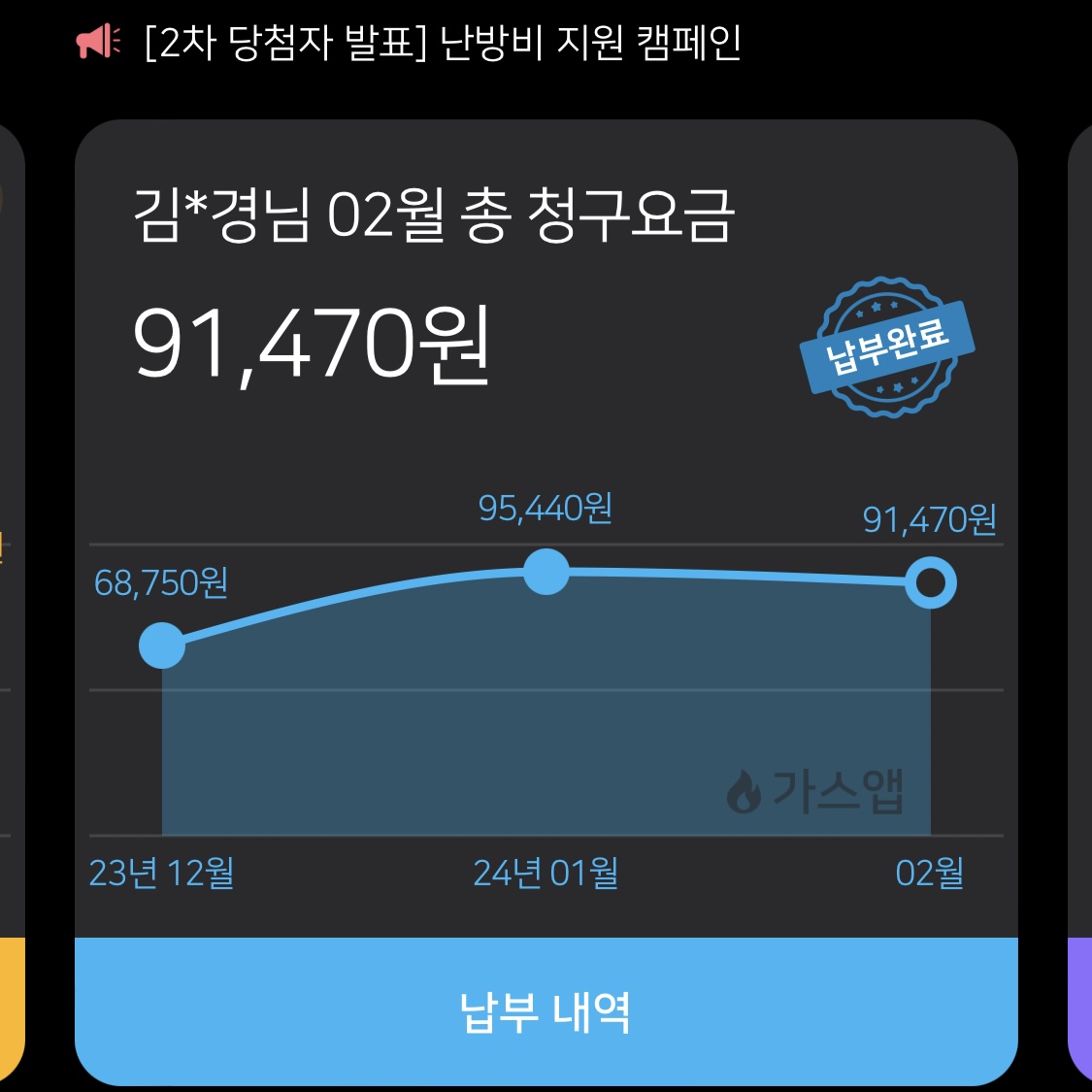Select the 24년 01월 data point on chart
The height and width of the screenshot is (1092, 1092).
pos(546,572)
